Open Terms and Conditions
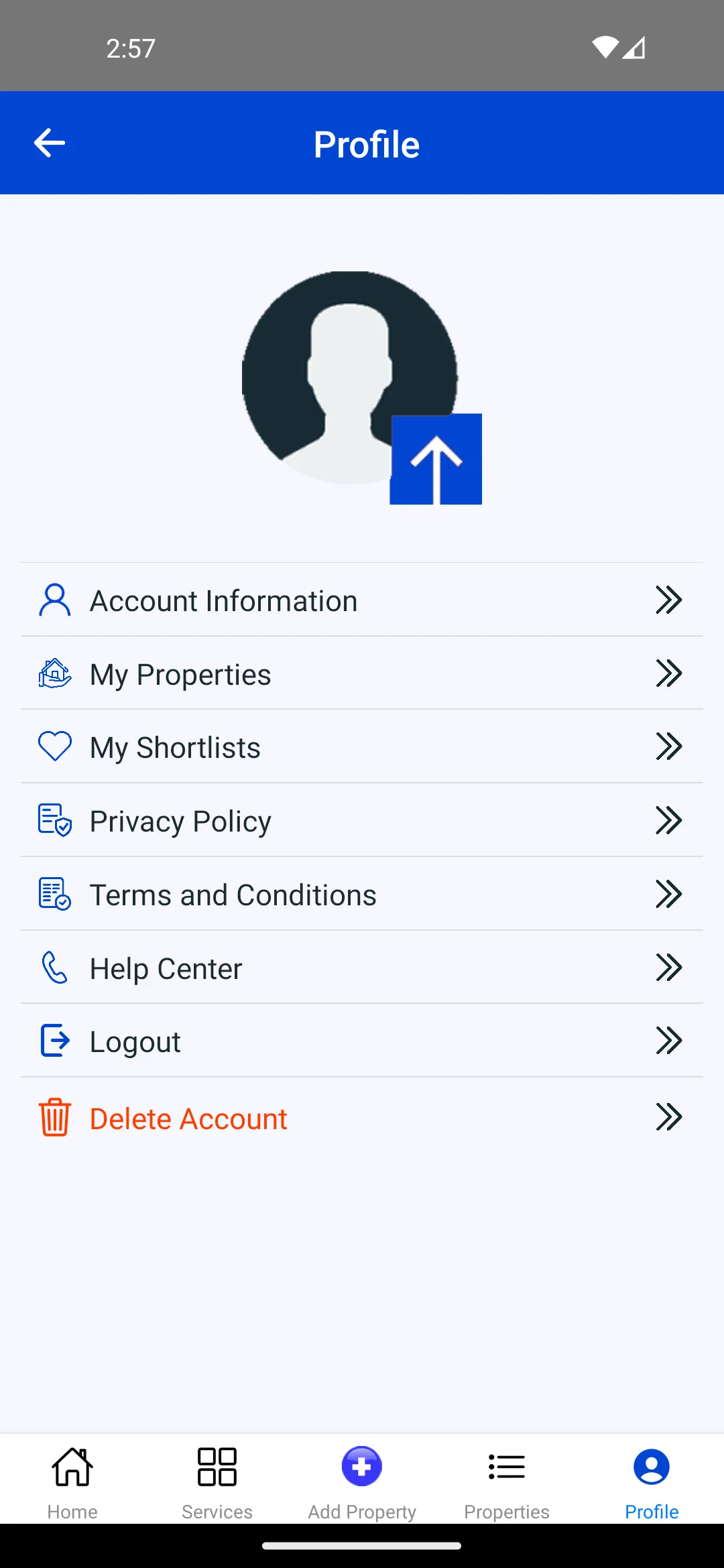The width and height of the screenshot is (724, 1568). [362, 895]
